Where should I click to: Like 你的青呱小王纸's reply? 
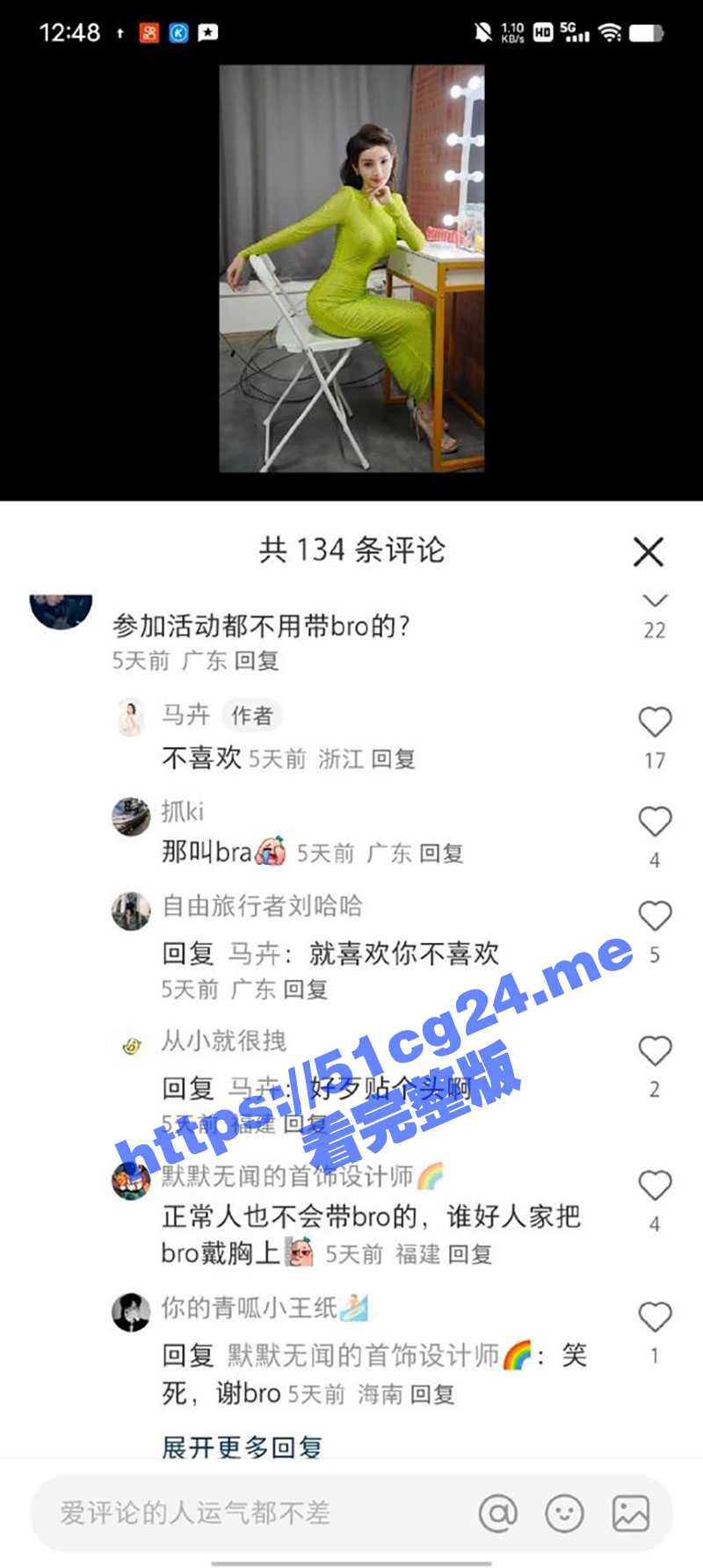click(x=655, y=1318)
